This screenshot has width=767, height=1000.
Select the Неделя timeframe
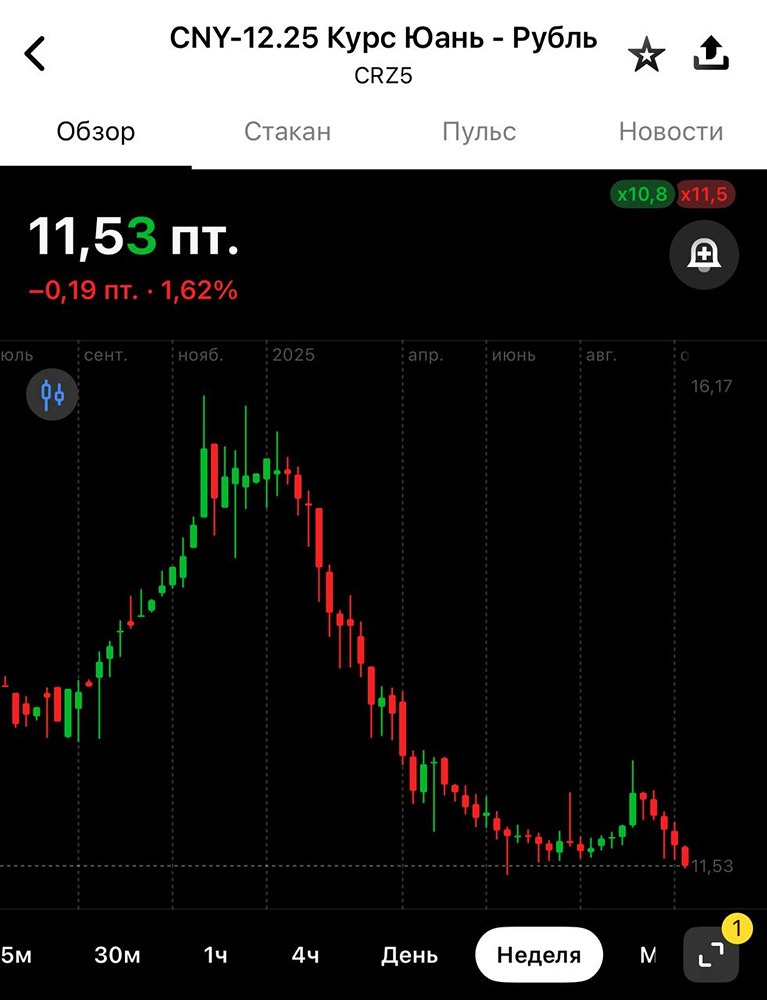pos(538,955)
